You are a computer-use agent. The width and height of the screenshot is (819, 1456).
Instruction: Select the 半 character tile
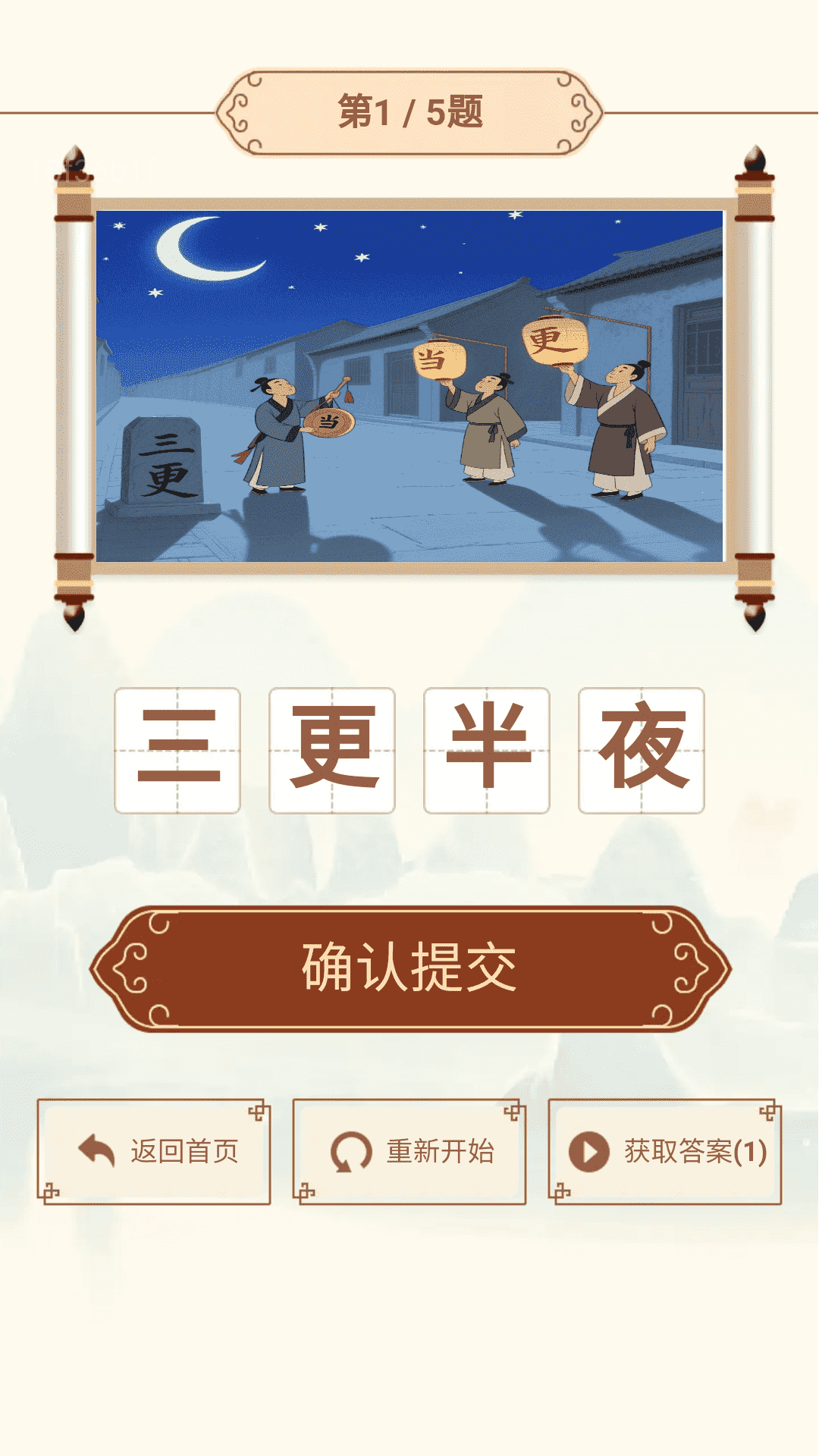coord(487,750)
